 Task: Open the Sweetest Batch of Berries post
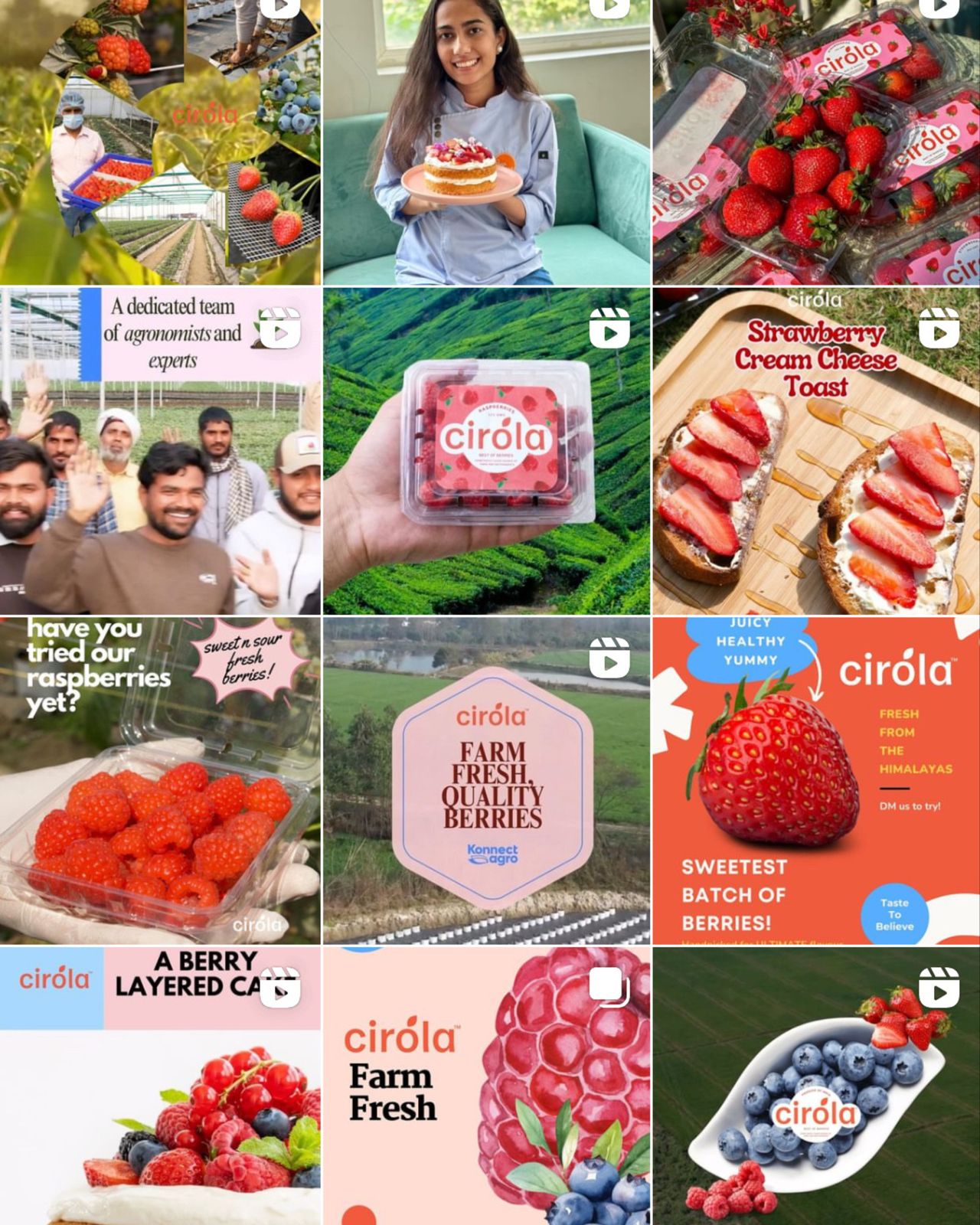(x=816, y=781)
